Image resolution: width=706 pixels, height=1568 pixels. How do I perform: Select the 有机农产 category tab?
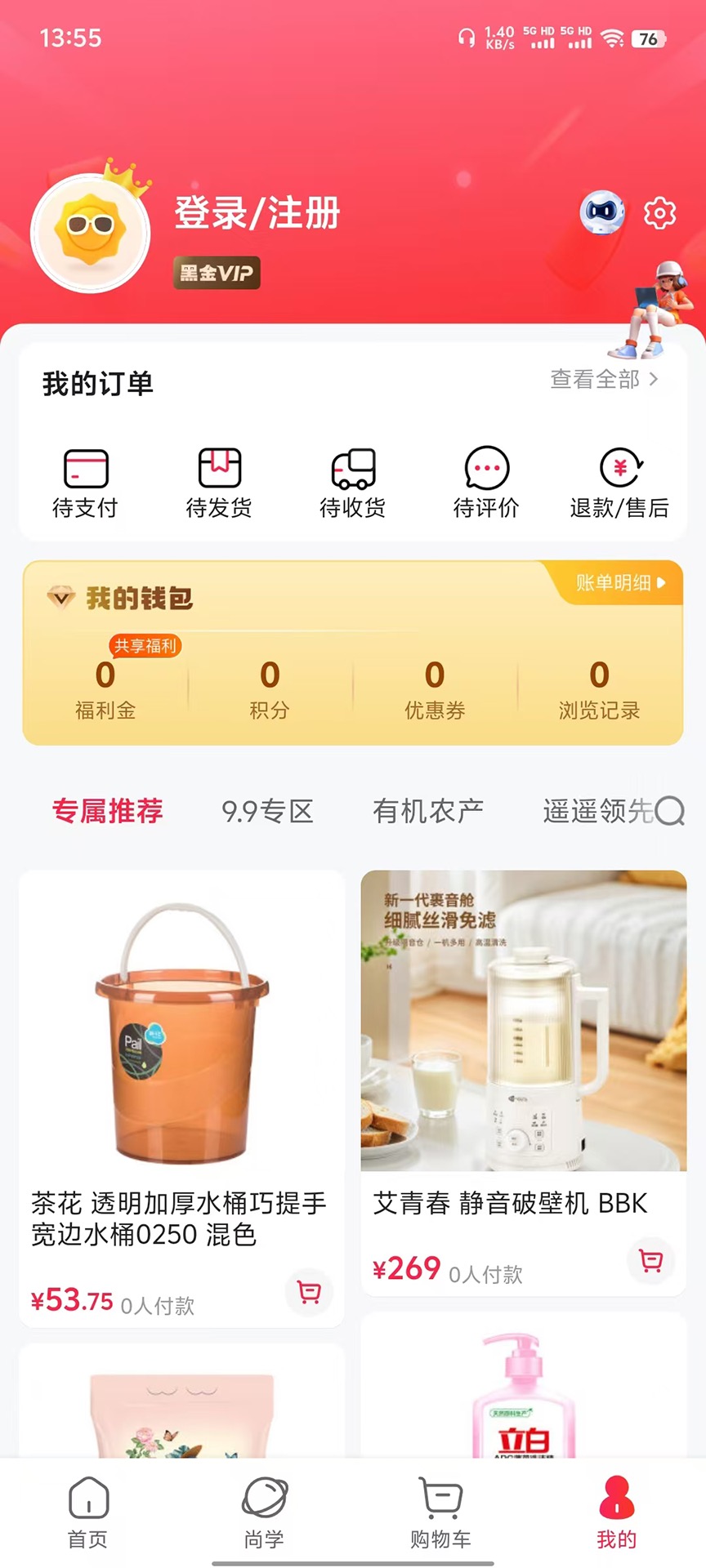[428, 811]
